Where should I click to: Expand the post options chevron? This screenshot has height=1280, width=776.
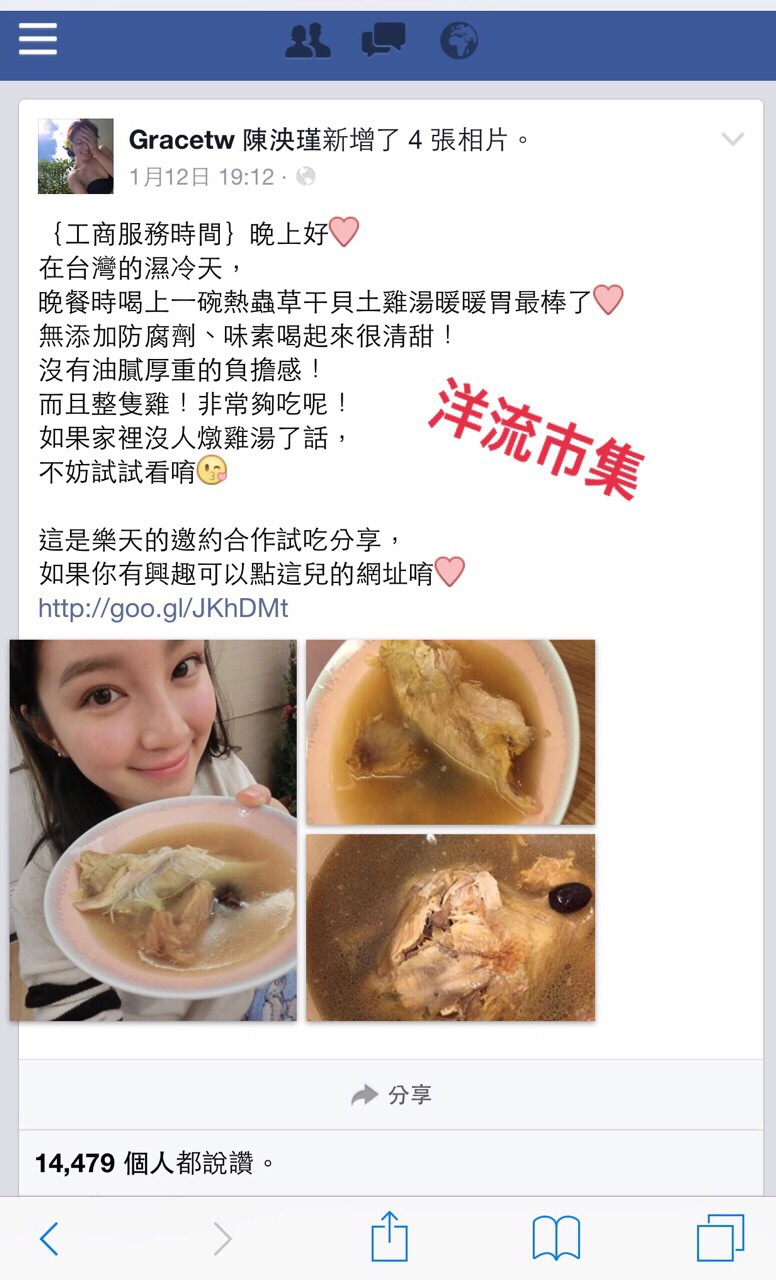pos(733,139)
